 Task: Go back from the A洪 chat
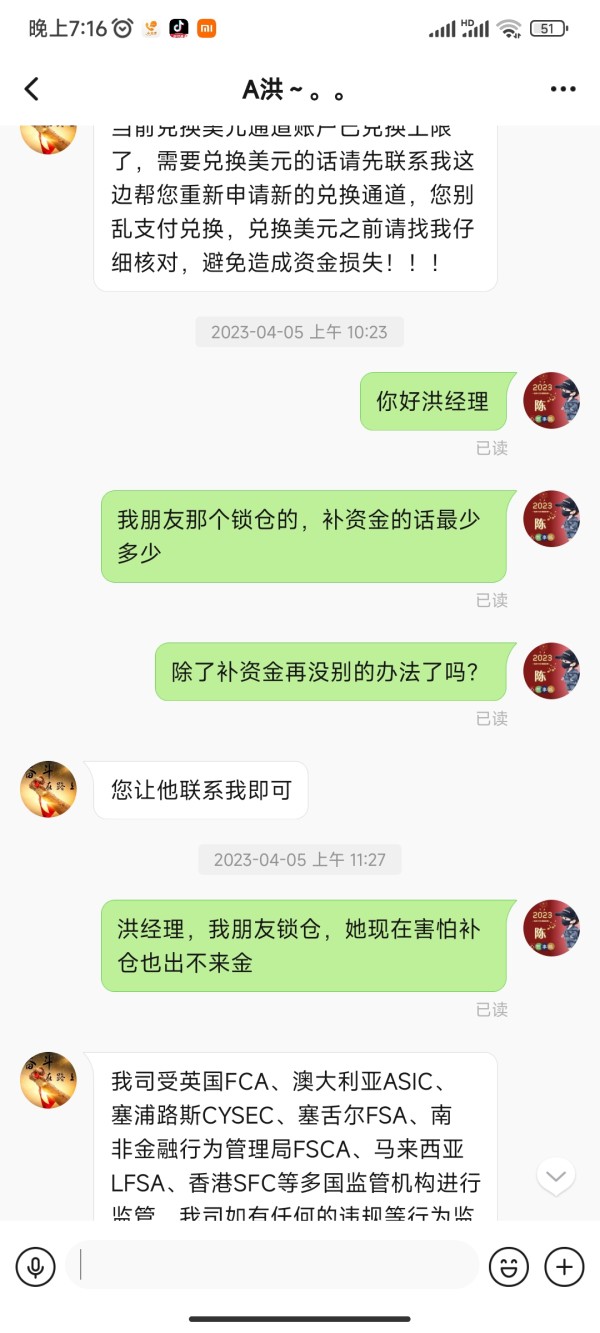click(32, 89)
